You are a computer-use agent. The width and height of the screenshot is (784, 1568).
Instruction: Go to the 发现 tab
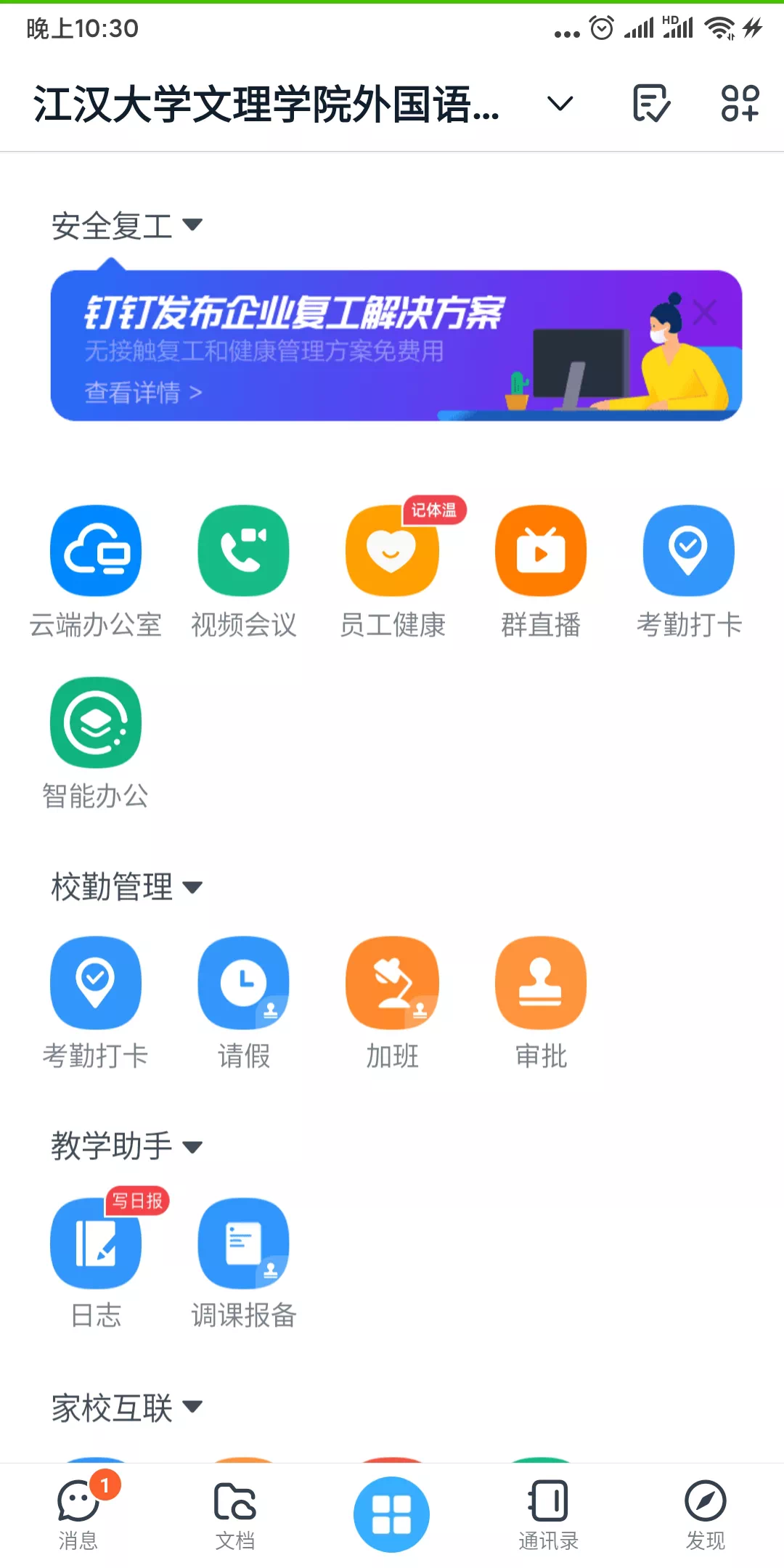[x=705, y=1514]
